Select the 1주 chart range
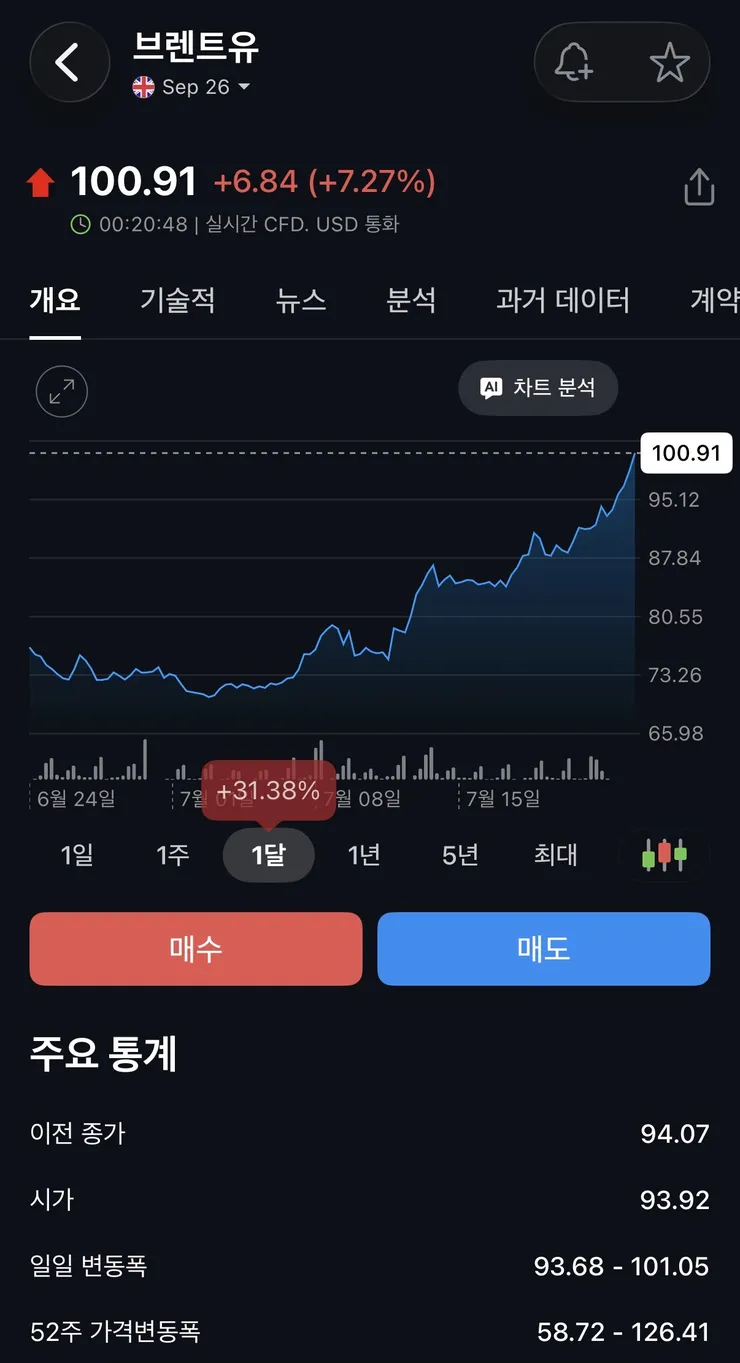The image size is (740, 1363). (172, 855)
